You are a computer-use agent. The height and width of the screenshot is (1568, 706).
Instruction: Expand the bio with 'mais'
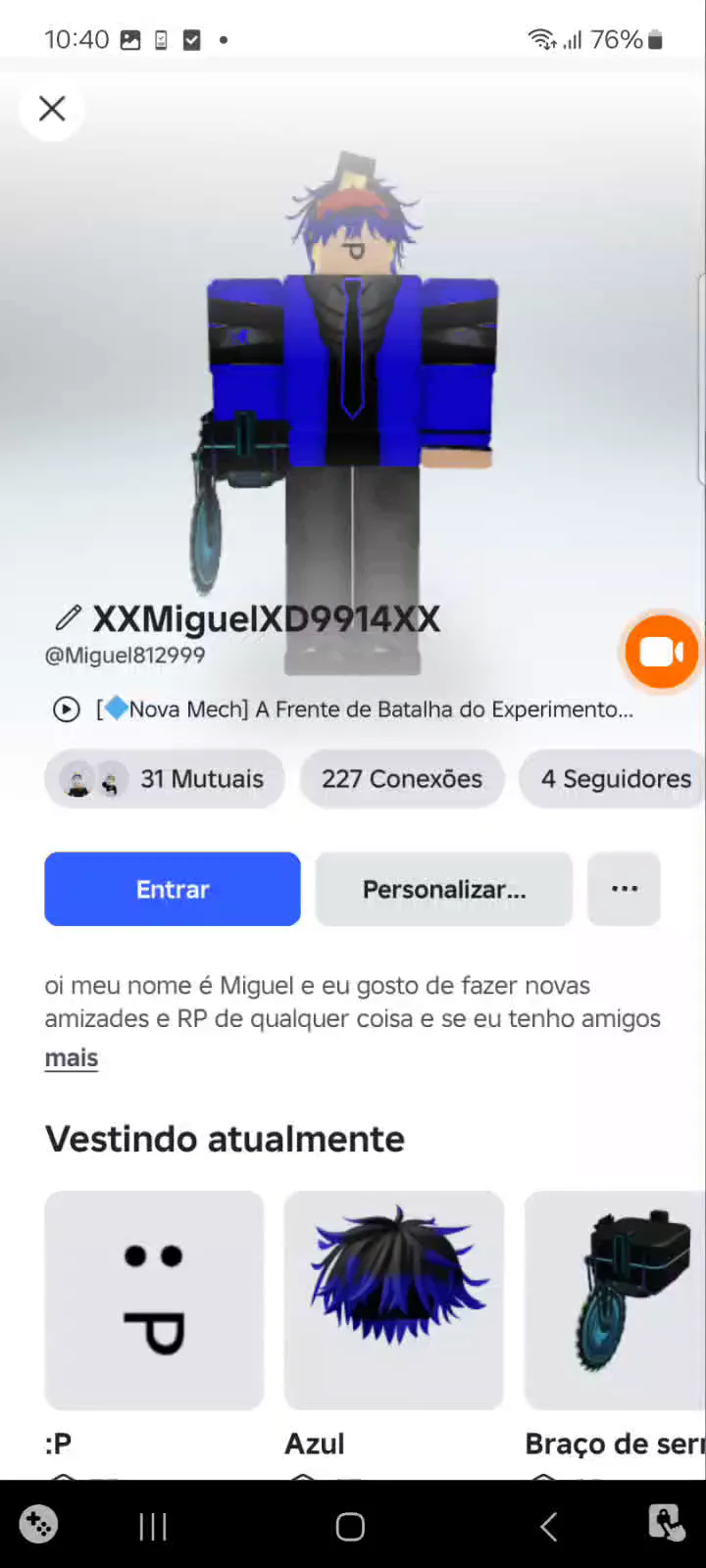pos(72,1058)
